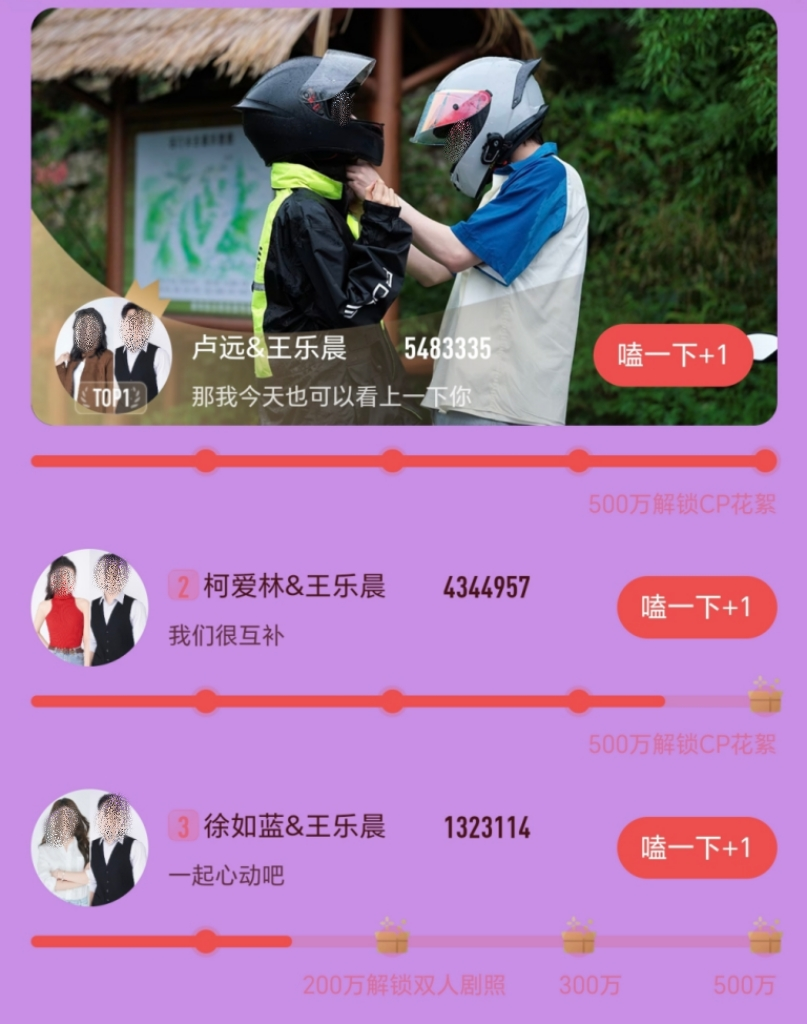
Task: Tap 嗑一下+1 for 卢远&王乐晨
Action: click(x=672, y=355)
